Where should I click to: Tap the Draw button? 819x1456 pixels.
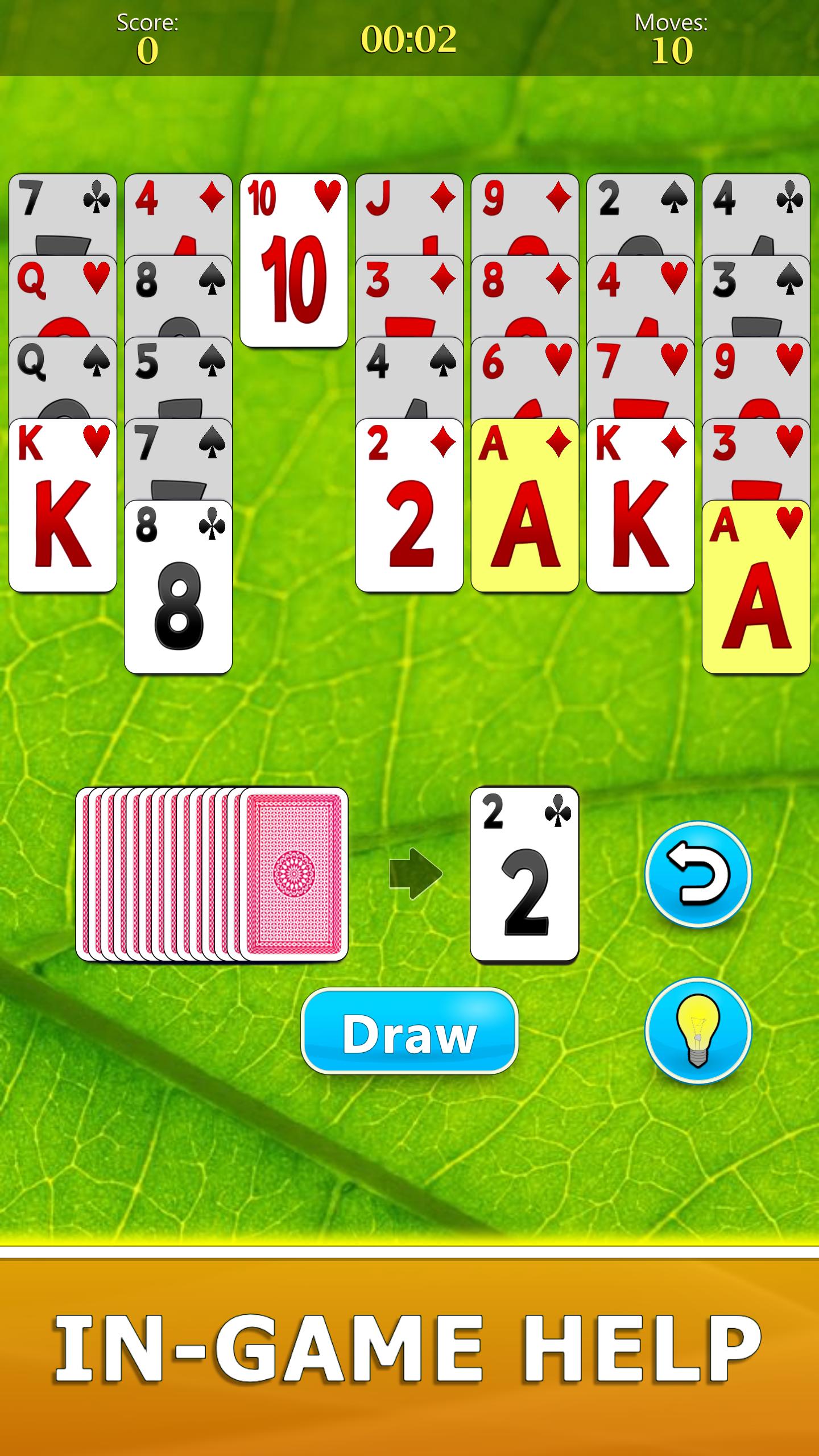coord(409,1031)
